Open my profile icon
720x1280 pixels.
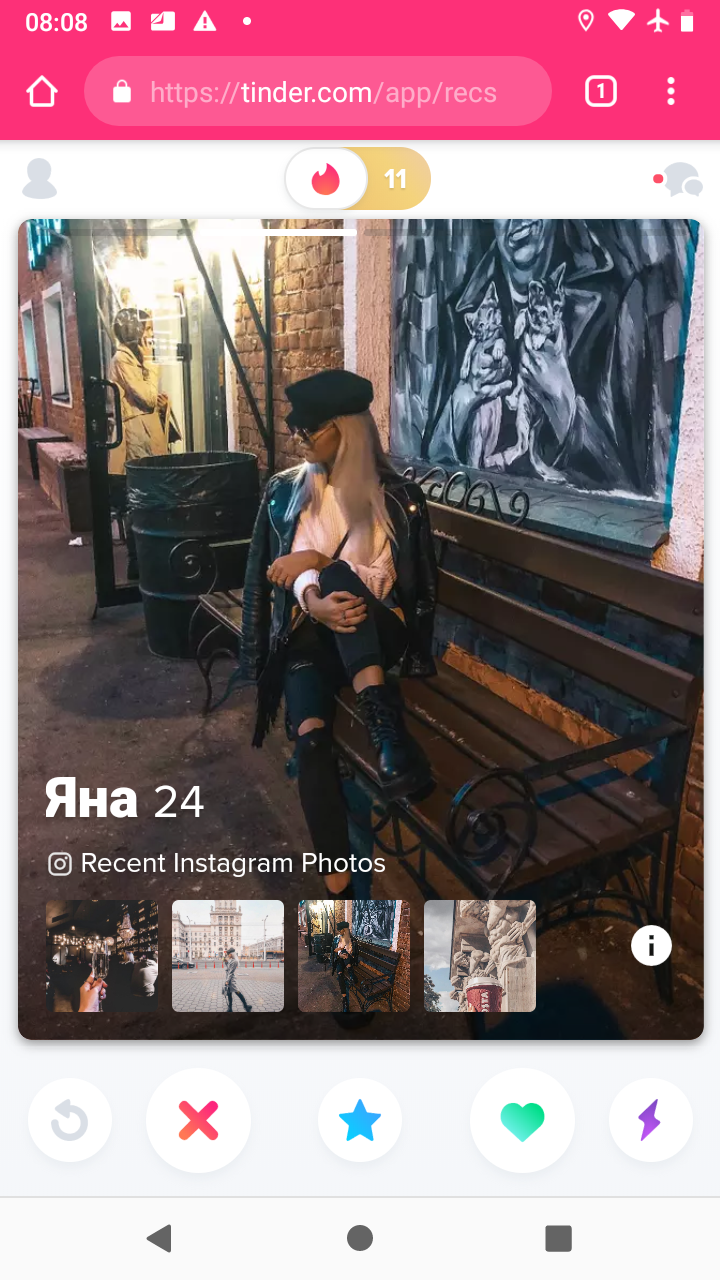(40, 179)
